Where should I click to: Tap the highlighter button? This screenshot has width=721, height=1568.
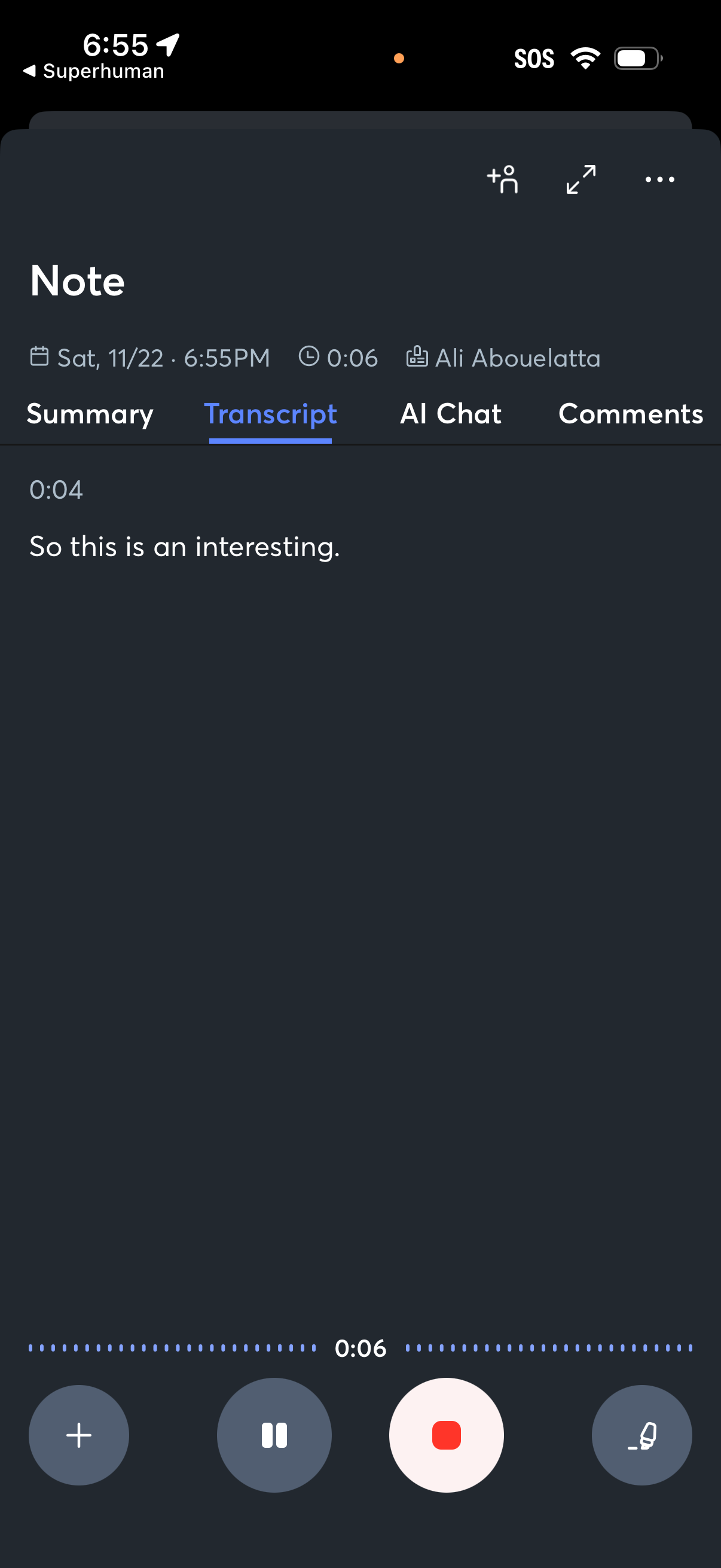(641, 1435)
